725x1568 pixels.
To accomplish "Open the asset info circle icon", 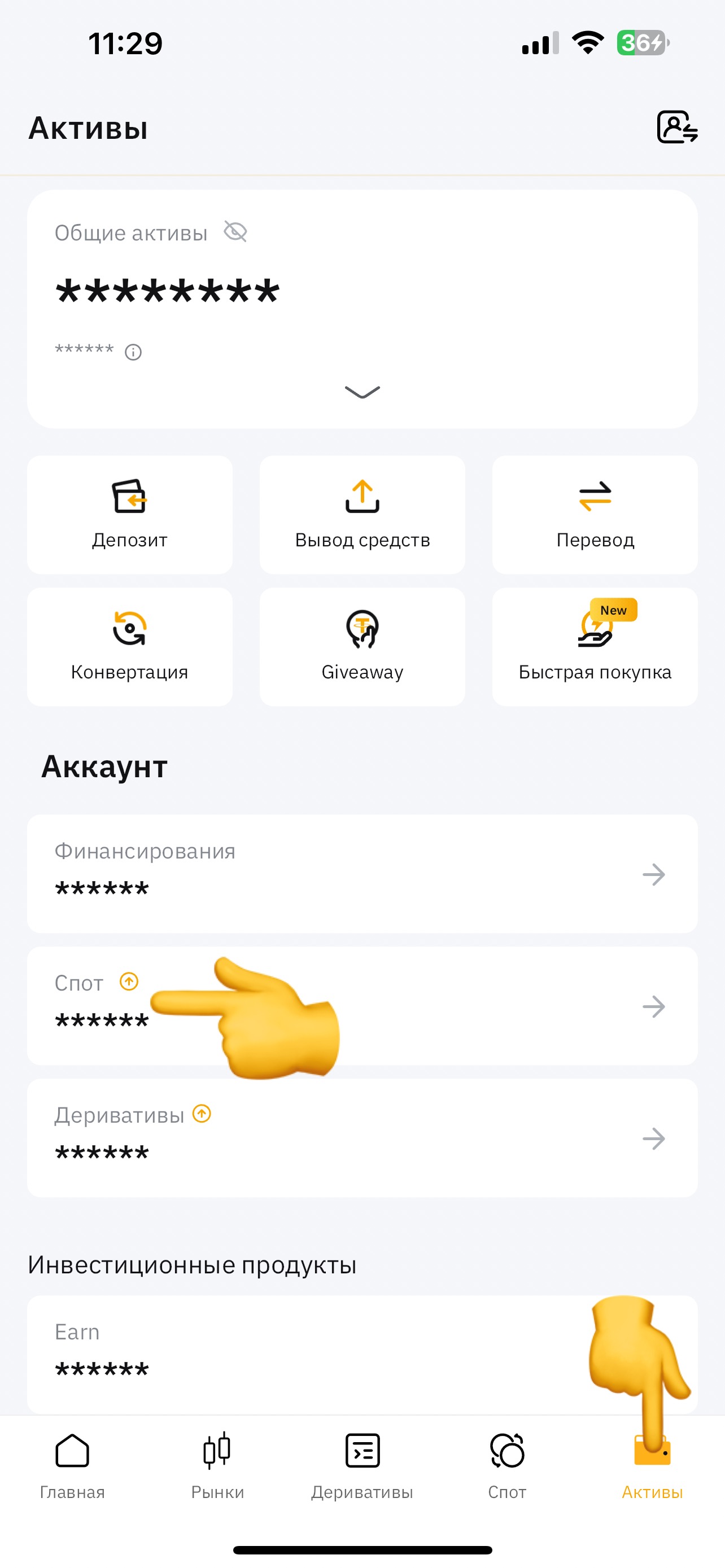I will (133, 352).
